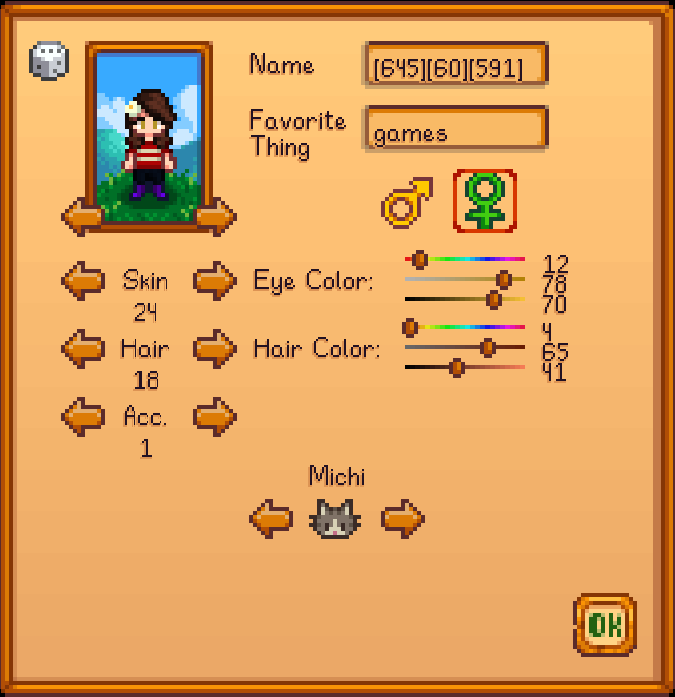This screenshot has width=675, height=697.
Task: Tap the dice to randomize character
Action: pyautogui.click(x=48, y=62)
